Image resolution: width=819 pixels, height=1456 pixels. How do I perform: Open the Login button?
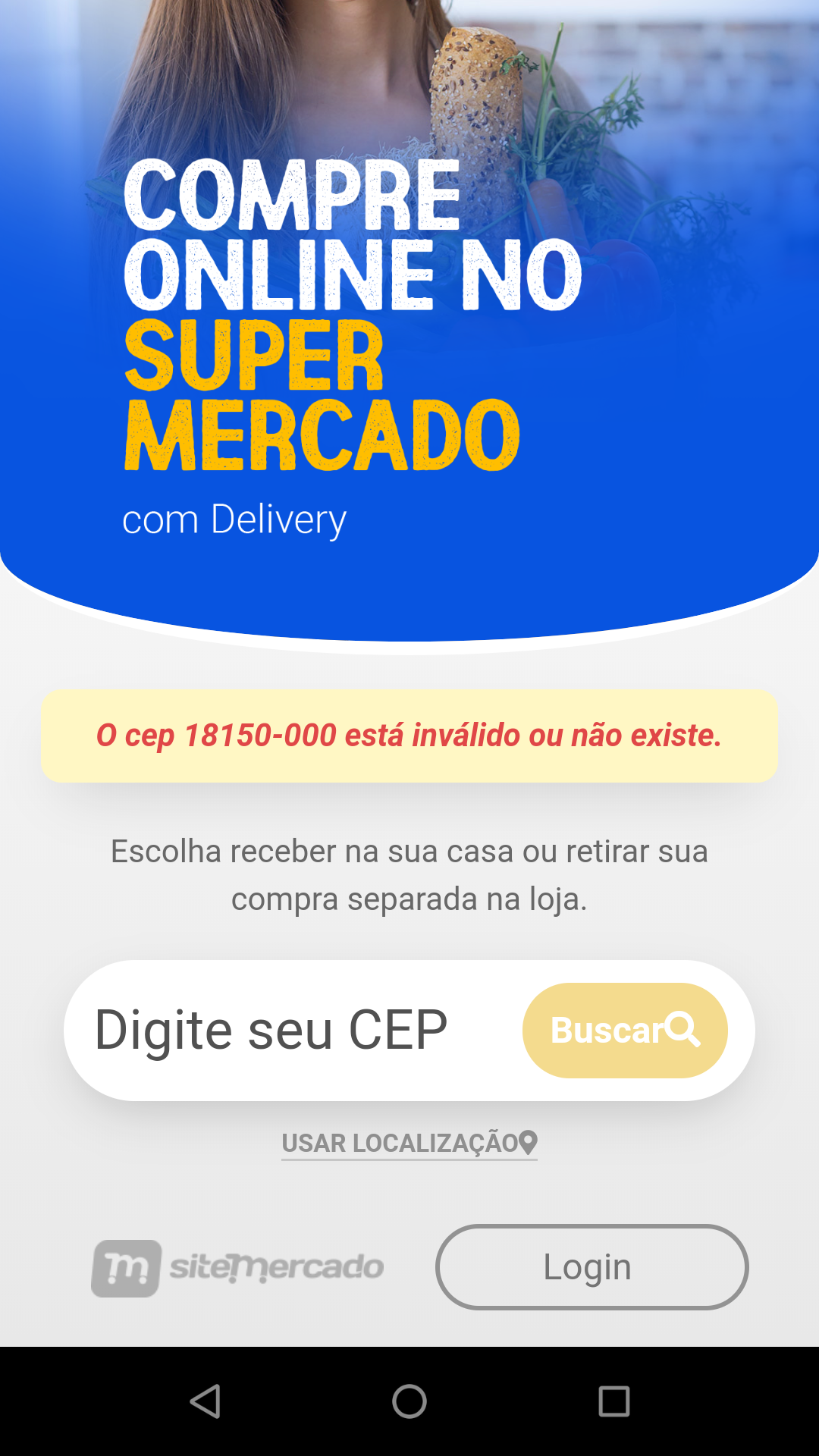click(591, 1267)
